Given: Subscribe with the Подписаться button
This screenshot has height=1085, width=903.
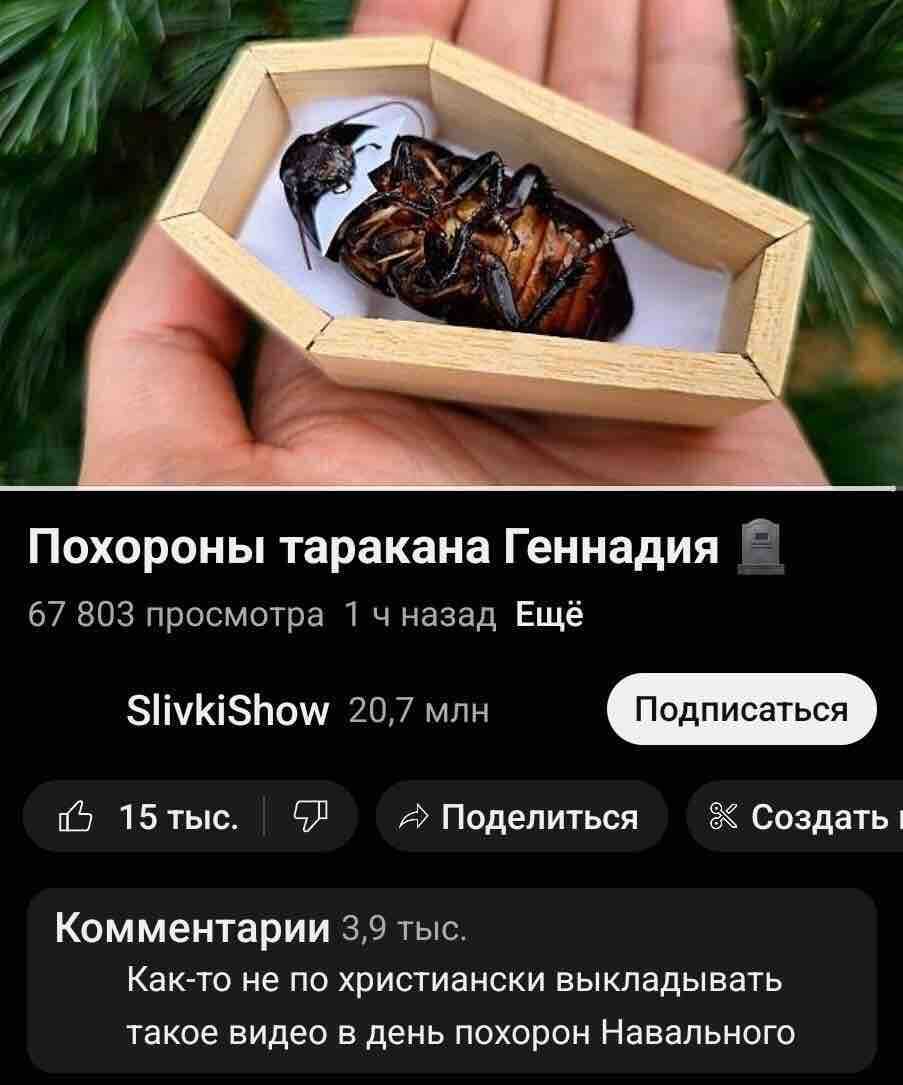Looking at the screenshot, I should (741, 710).
